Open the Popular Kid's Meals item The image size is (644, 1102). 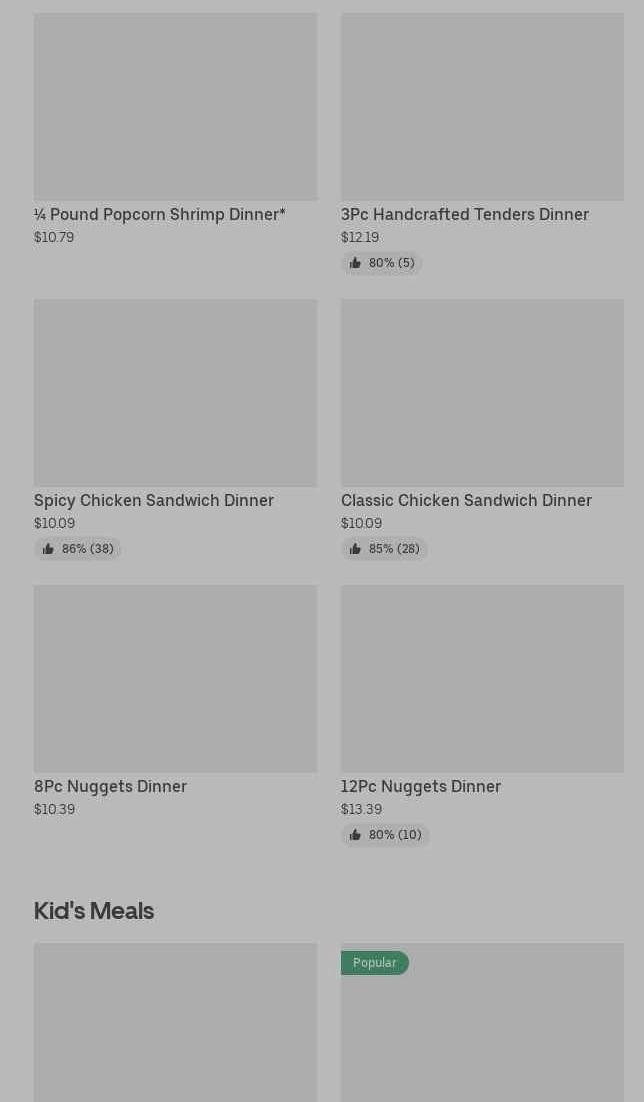(x=482, y=1023)
